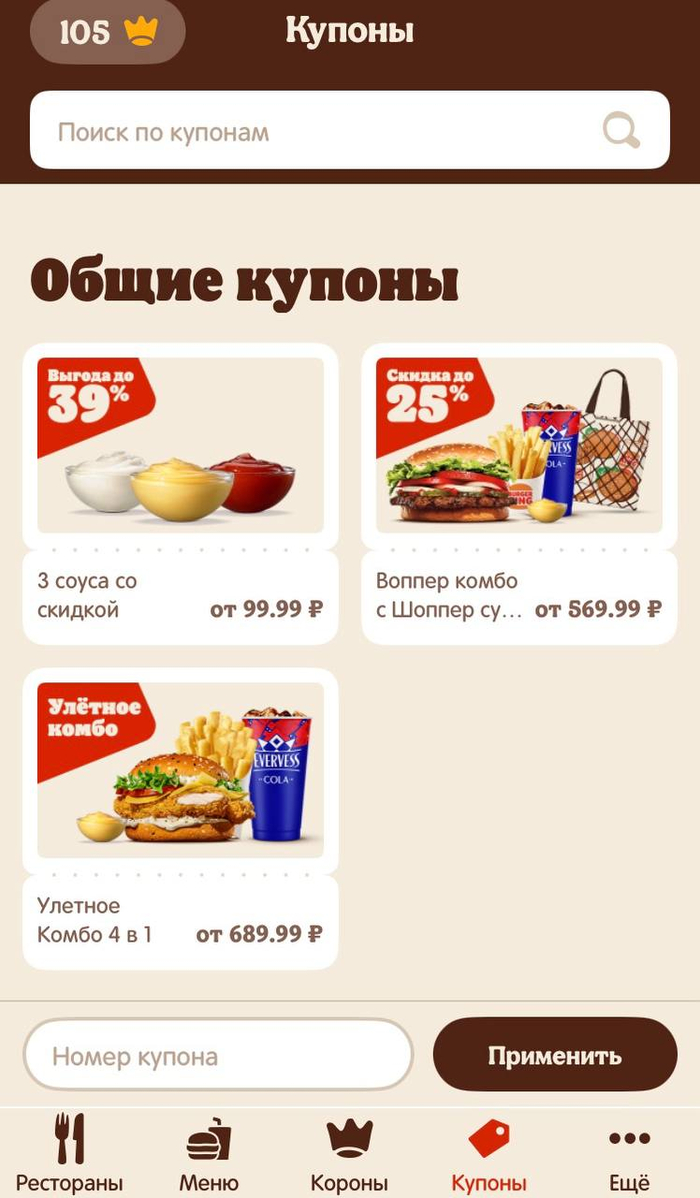Image resolution: width=700 pixels, height=1198 pixels.
Task: Open the Ещё tab
Action: tap(629, 1152)
